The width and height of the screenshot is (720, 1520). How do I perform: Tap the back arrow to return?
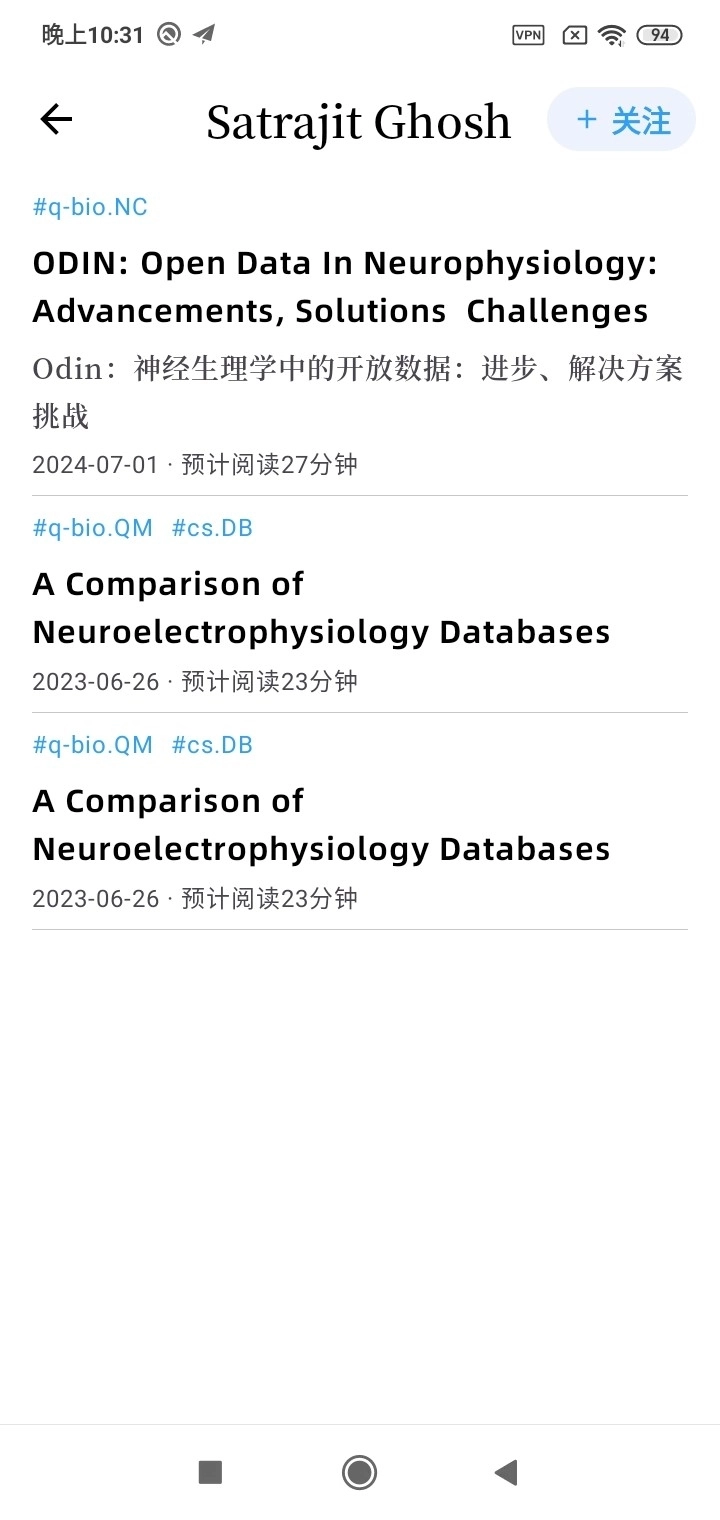[x=55, y=120]
